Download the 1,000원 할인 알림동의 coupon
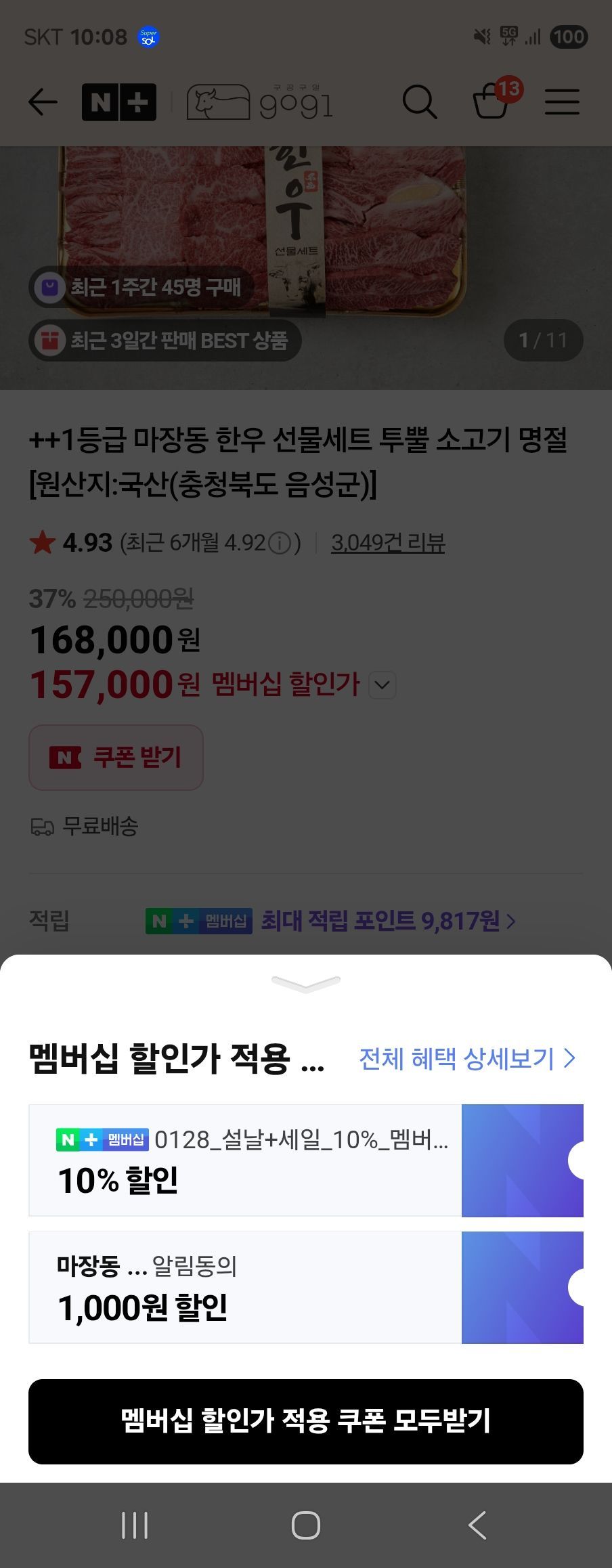612x1568 pixels. (x=522, y=1288)
